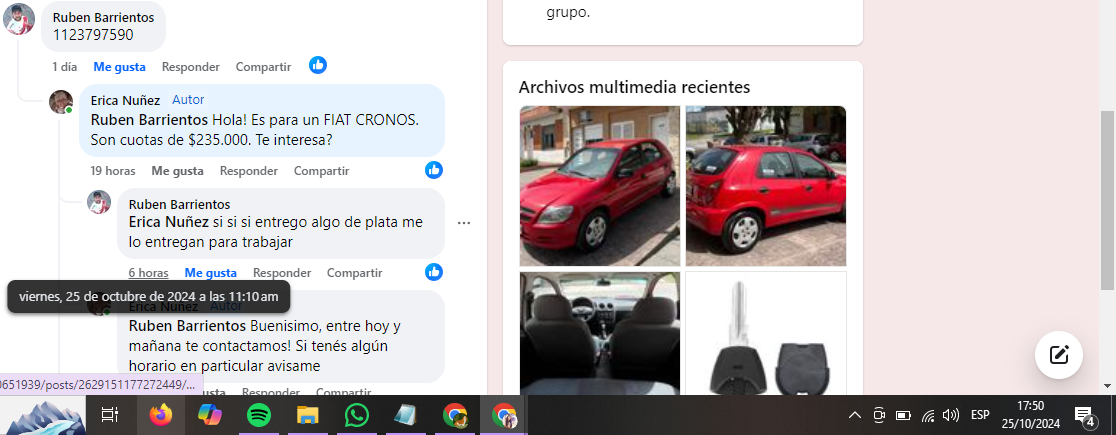Screen dimensions: 1116x435
Task: Open WhatsApp from the taskbar
Action: 357,415
